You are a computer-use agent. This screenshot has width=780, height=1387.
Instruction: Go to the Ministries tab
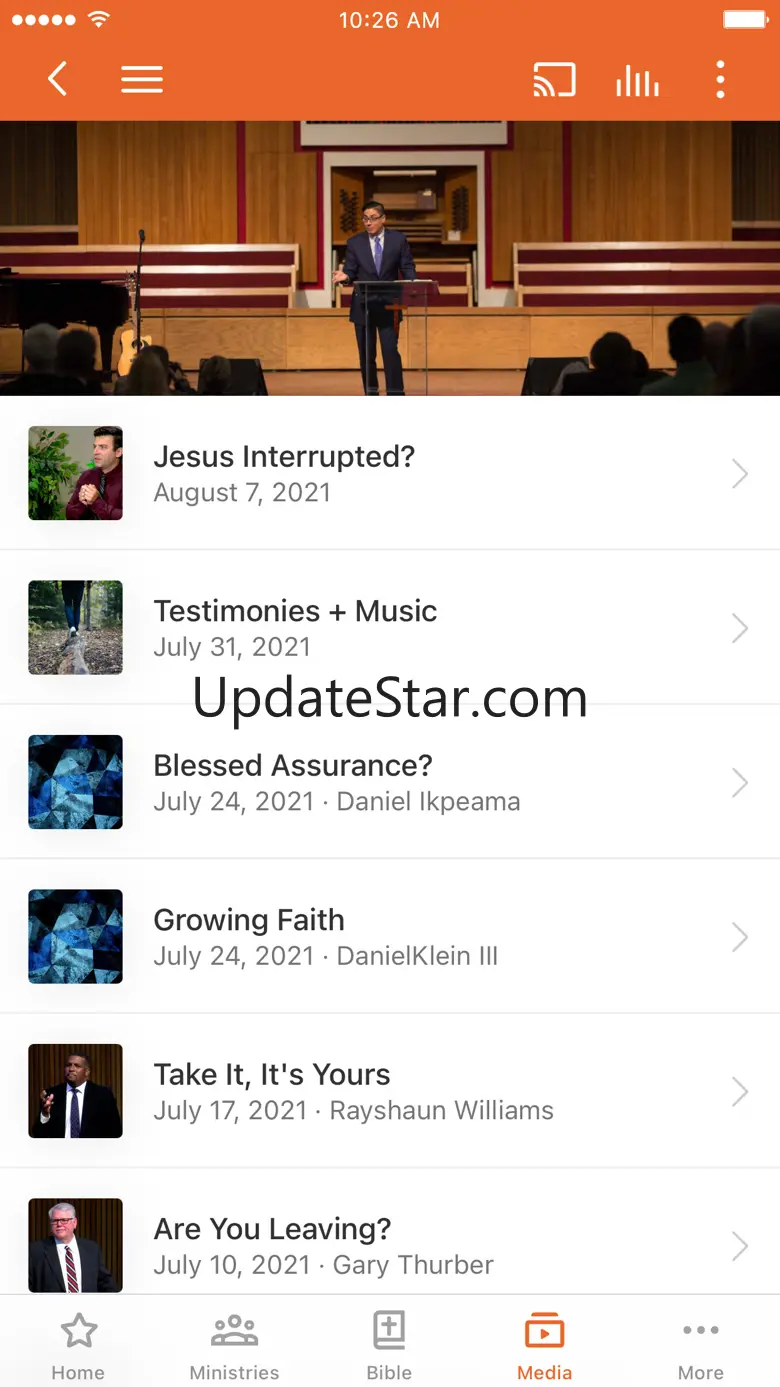[x=234, y=1345]
